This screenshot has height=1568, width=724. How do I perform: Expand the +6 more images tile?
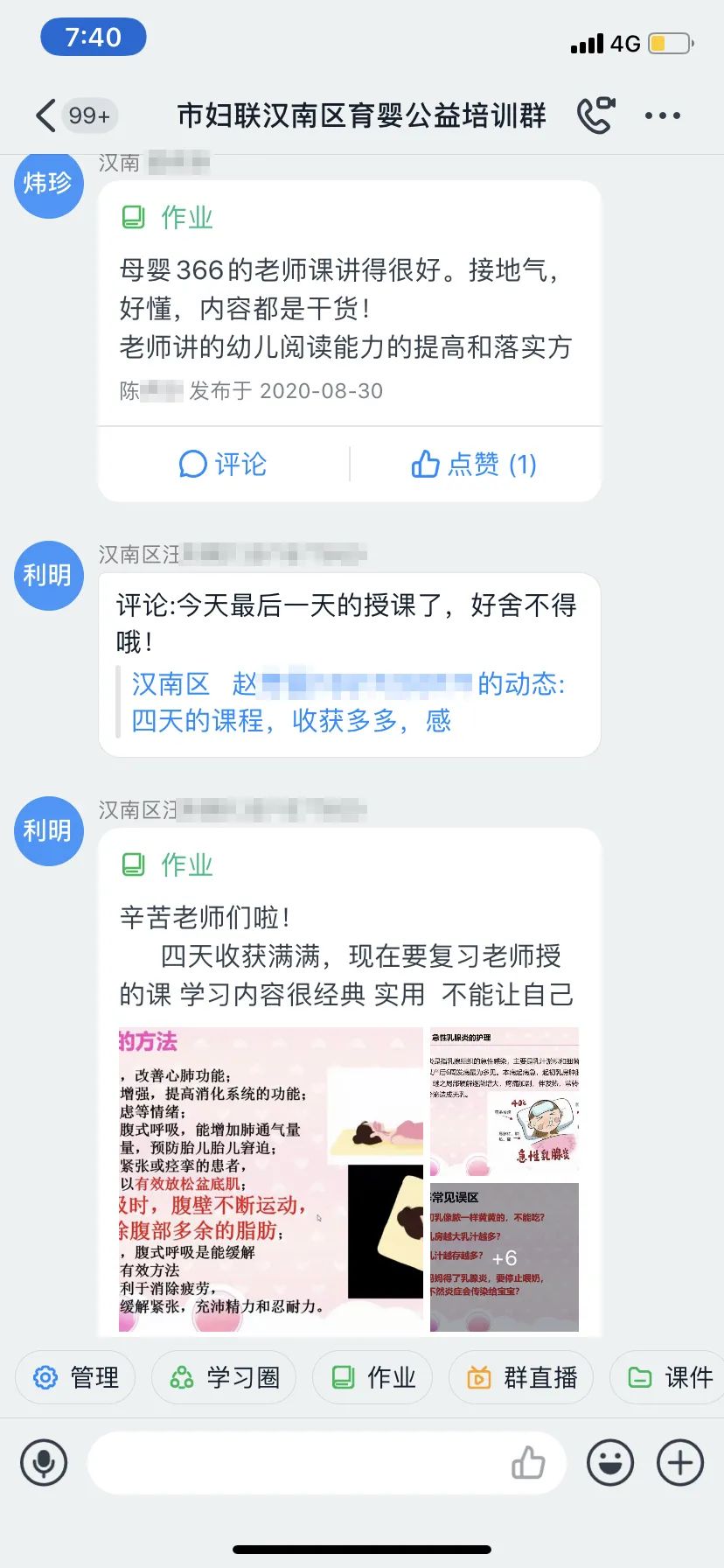504,1257
